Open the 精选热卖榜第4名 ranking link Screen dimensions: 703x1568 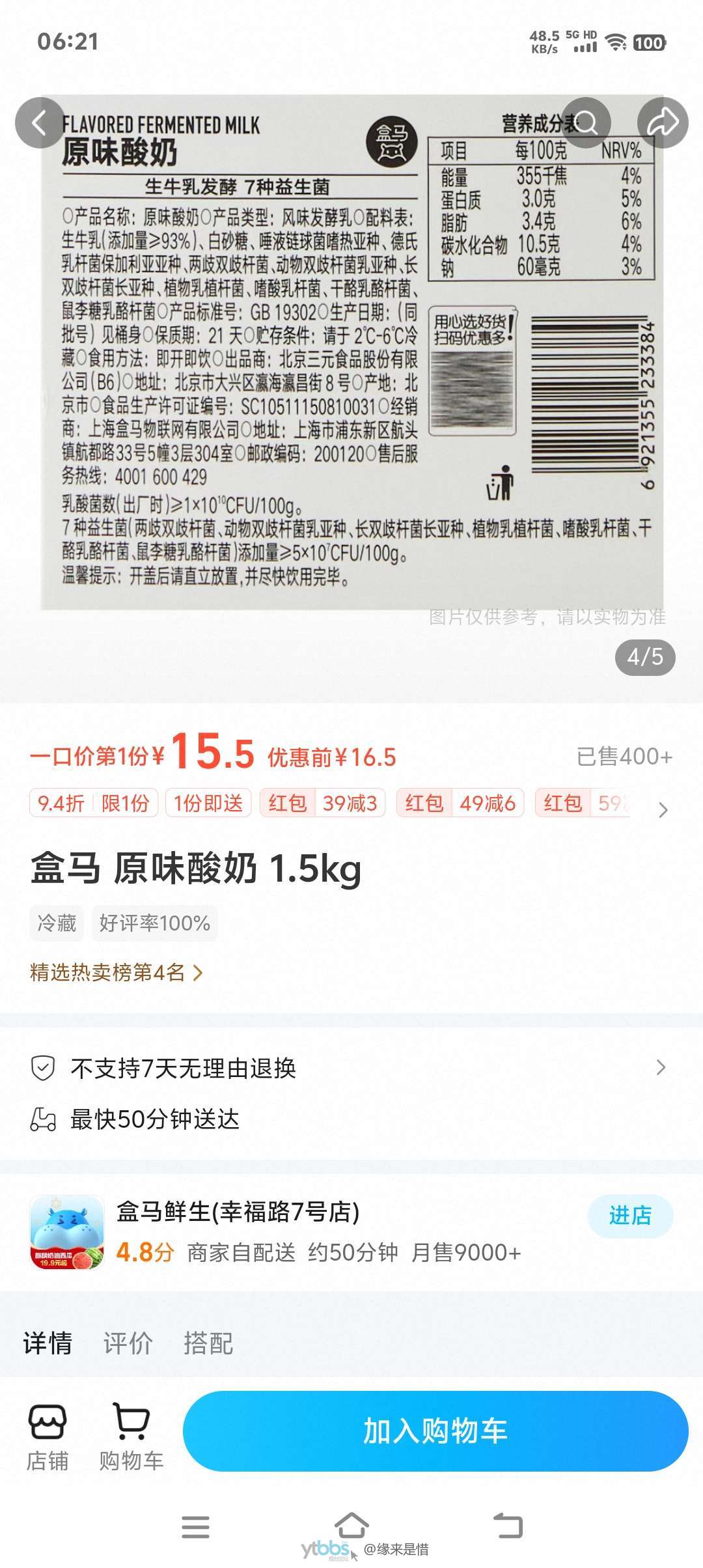[116, 973]
